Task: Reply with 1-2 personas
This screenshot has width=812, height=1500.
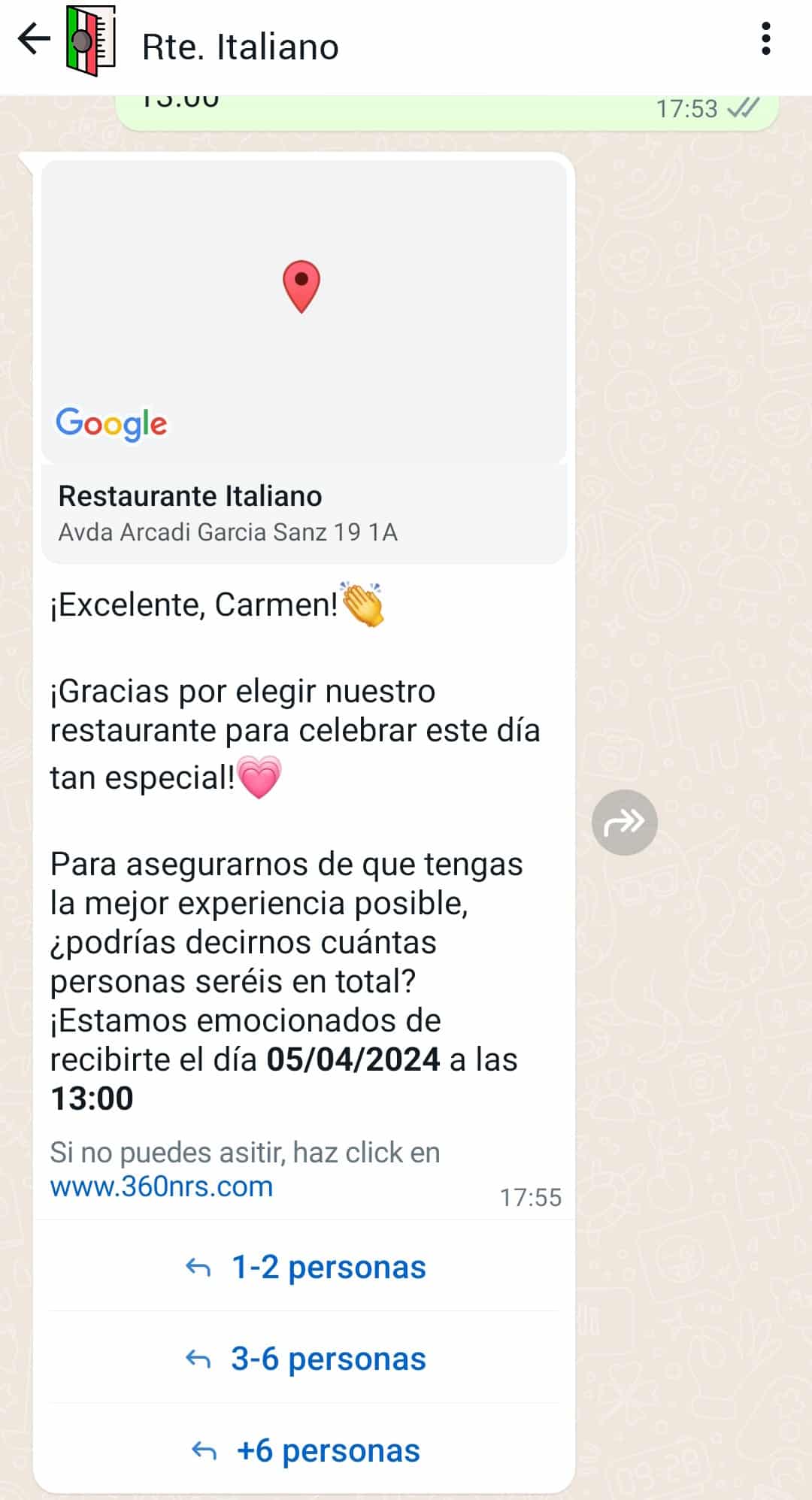Action: pos(304,1268)
